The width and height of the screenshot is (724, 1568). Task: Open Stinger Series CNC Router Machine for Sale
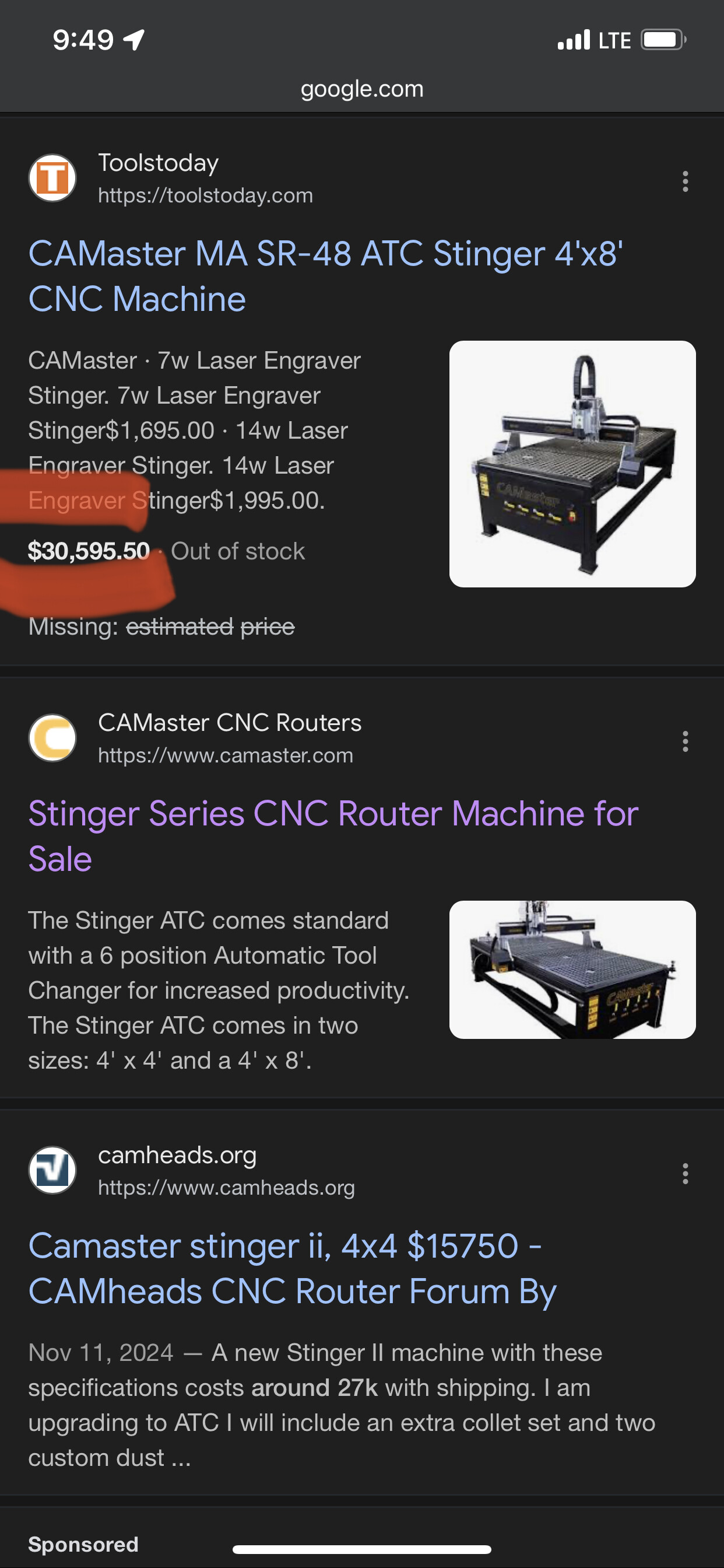tap(333, 836)
